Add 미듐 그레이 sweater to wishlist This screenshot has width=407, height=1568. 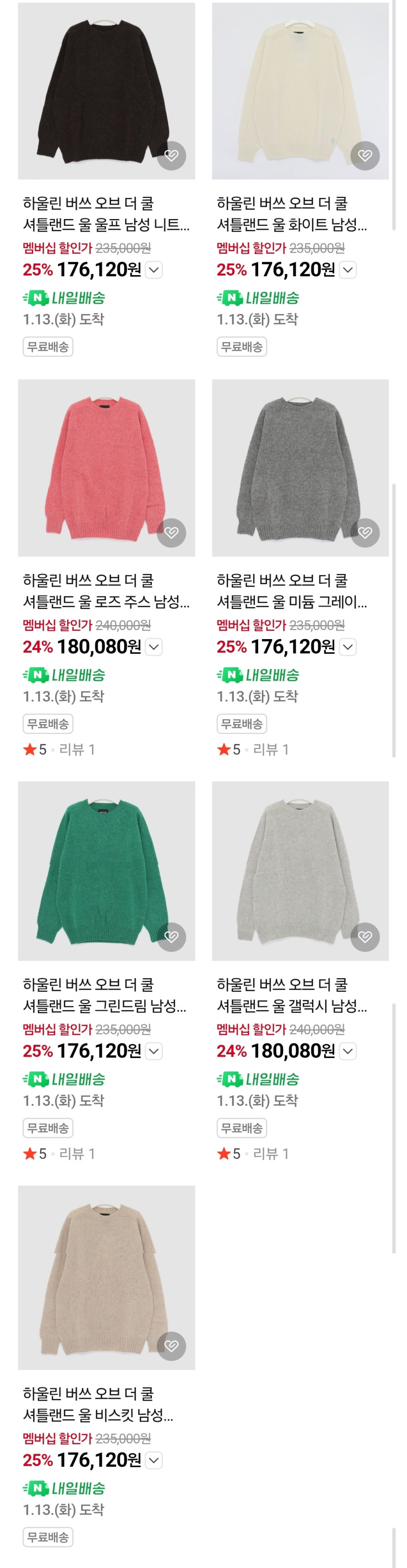[x=365, y=532]
